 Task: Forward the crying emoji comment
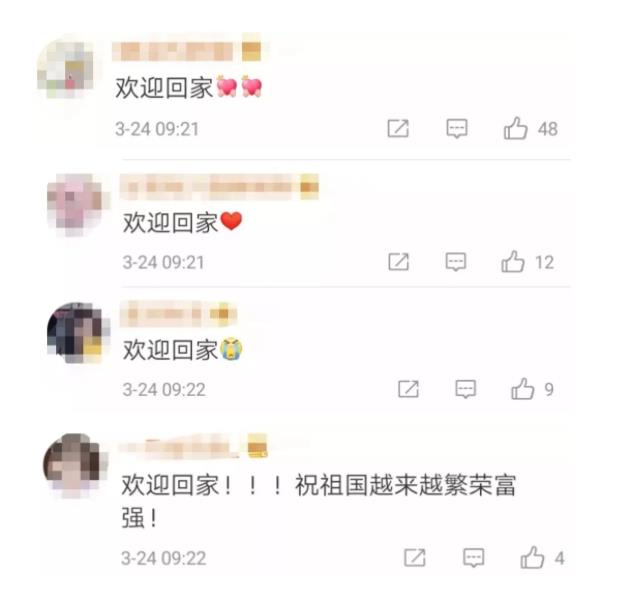click(x=408, y=389)
